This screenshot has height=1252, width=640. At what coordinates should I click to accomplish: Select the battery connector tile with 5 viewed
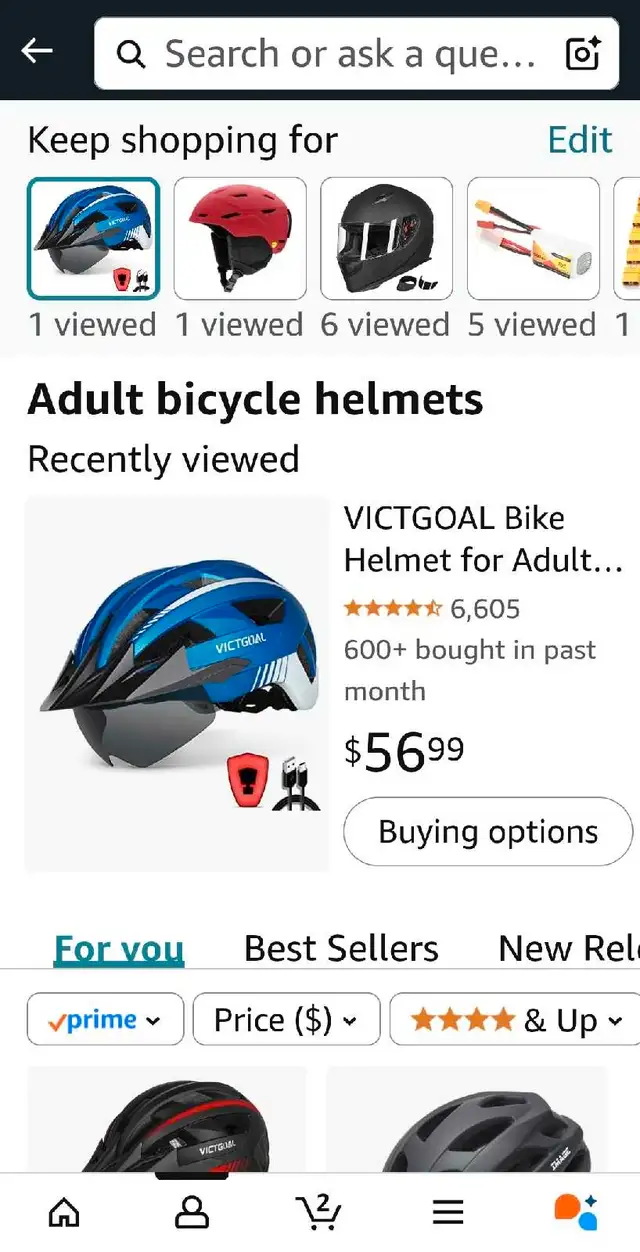[533, 238]
